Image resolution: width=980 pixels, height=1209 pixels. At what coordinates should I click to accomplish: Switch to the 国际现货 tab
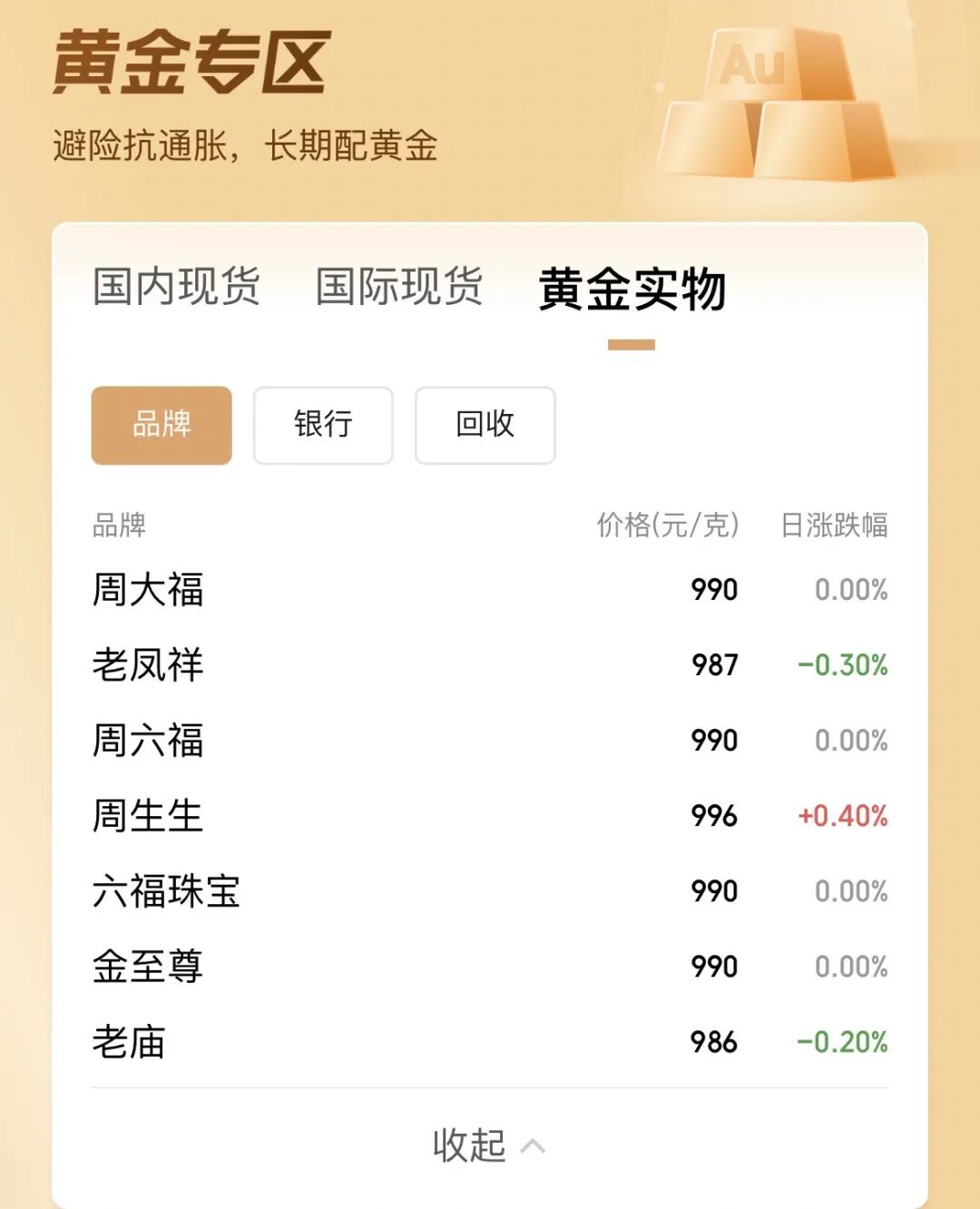pyautogui.click(x=399, y=287)
